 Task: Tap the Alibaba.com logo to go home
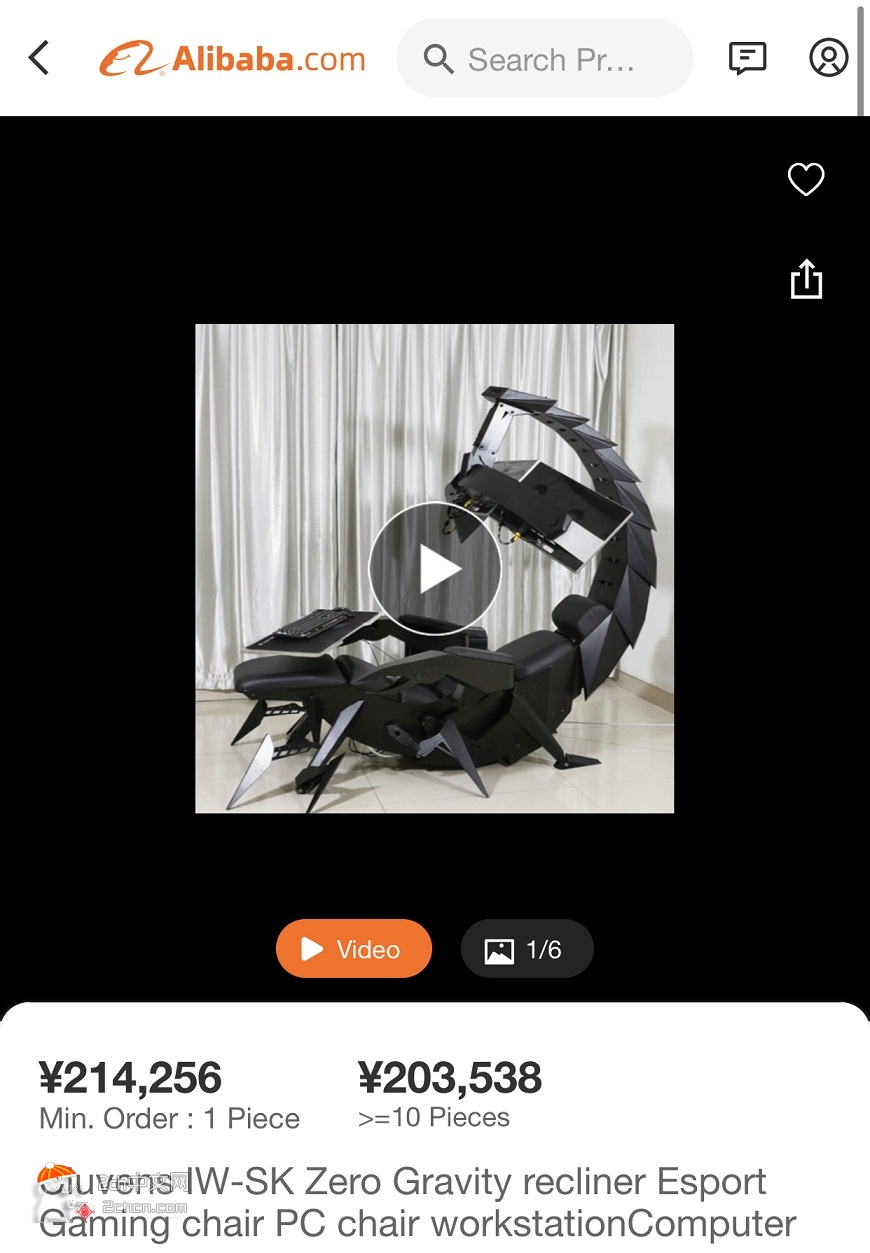(232, 59)
